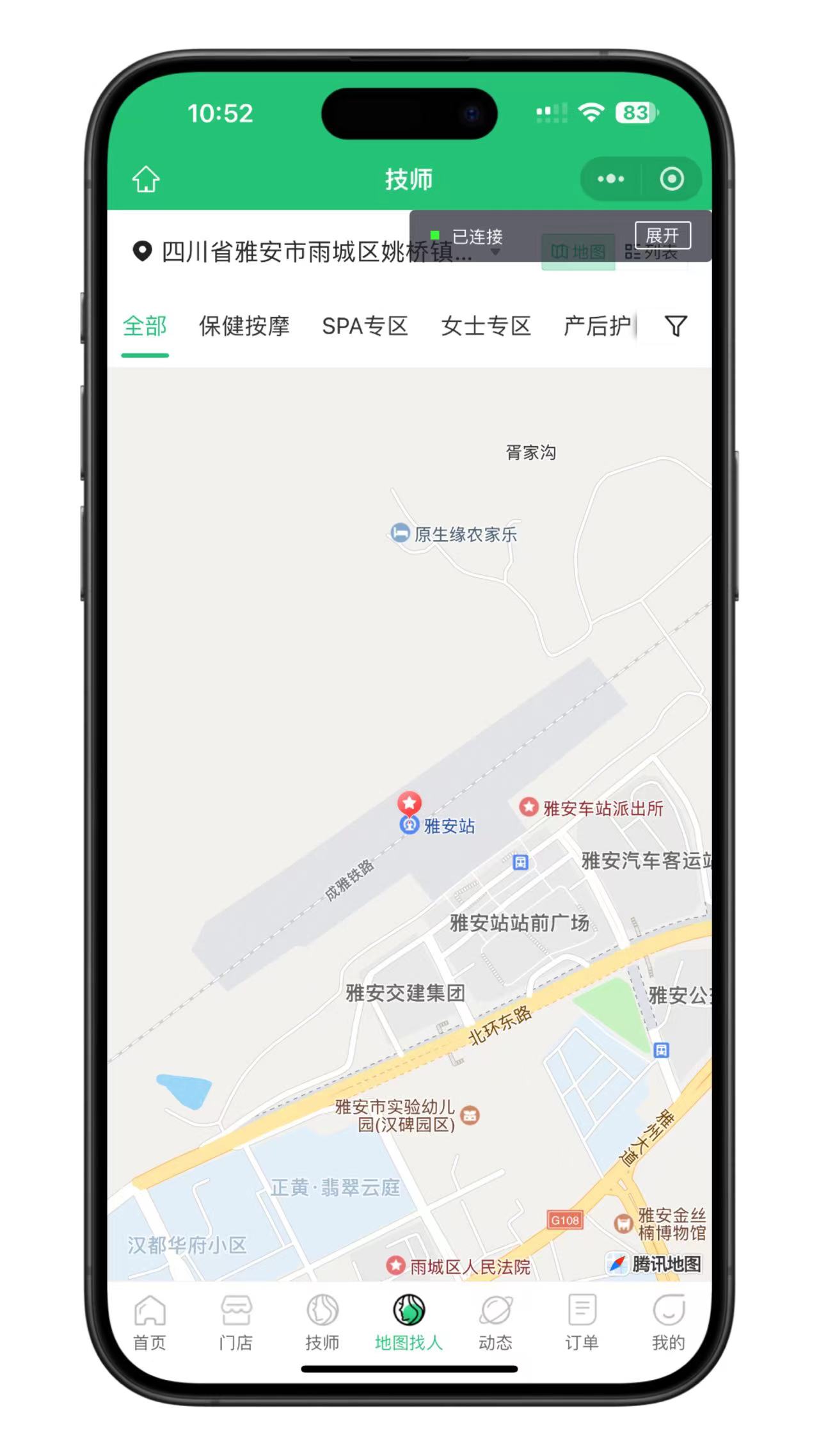
Task: Select the 全部 category tab
Action: click(x=145, y=326)
